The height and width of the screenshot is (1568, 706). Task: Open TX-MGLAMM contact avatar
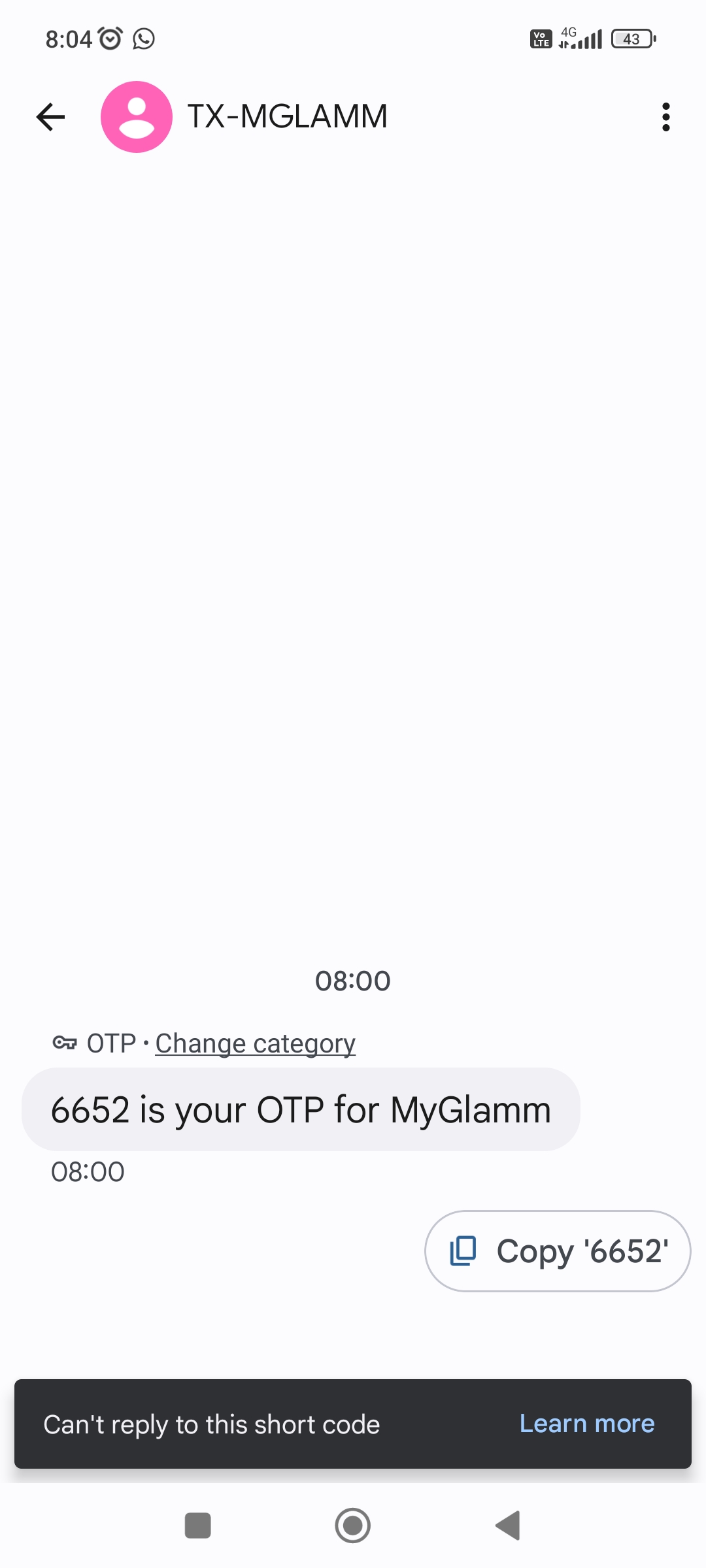tap(137, 117)
